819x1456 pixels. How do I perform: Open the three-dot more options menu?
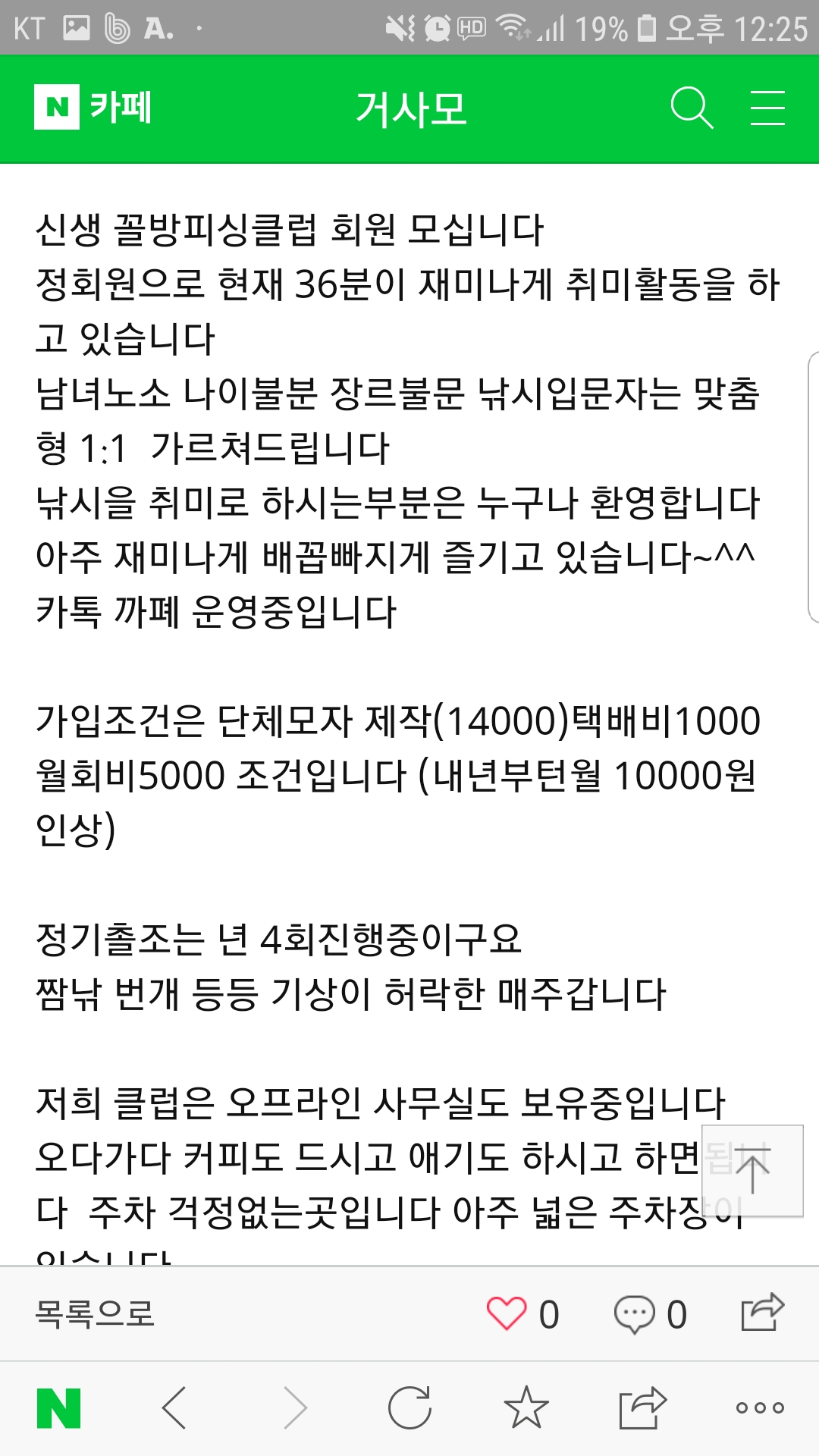(760, 1408)
